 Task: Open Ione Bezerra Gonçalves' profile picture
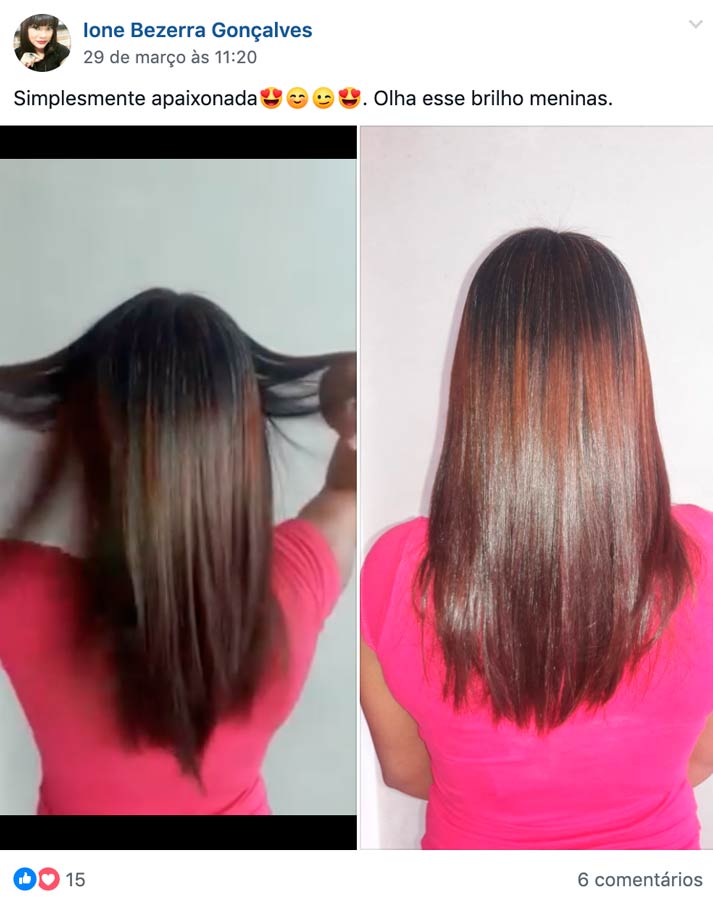coord(42,43)
